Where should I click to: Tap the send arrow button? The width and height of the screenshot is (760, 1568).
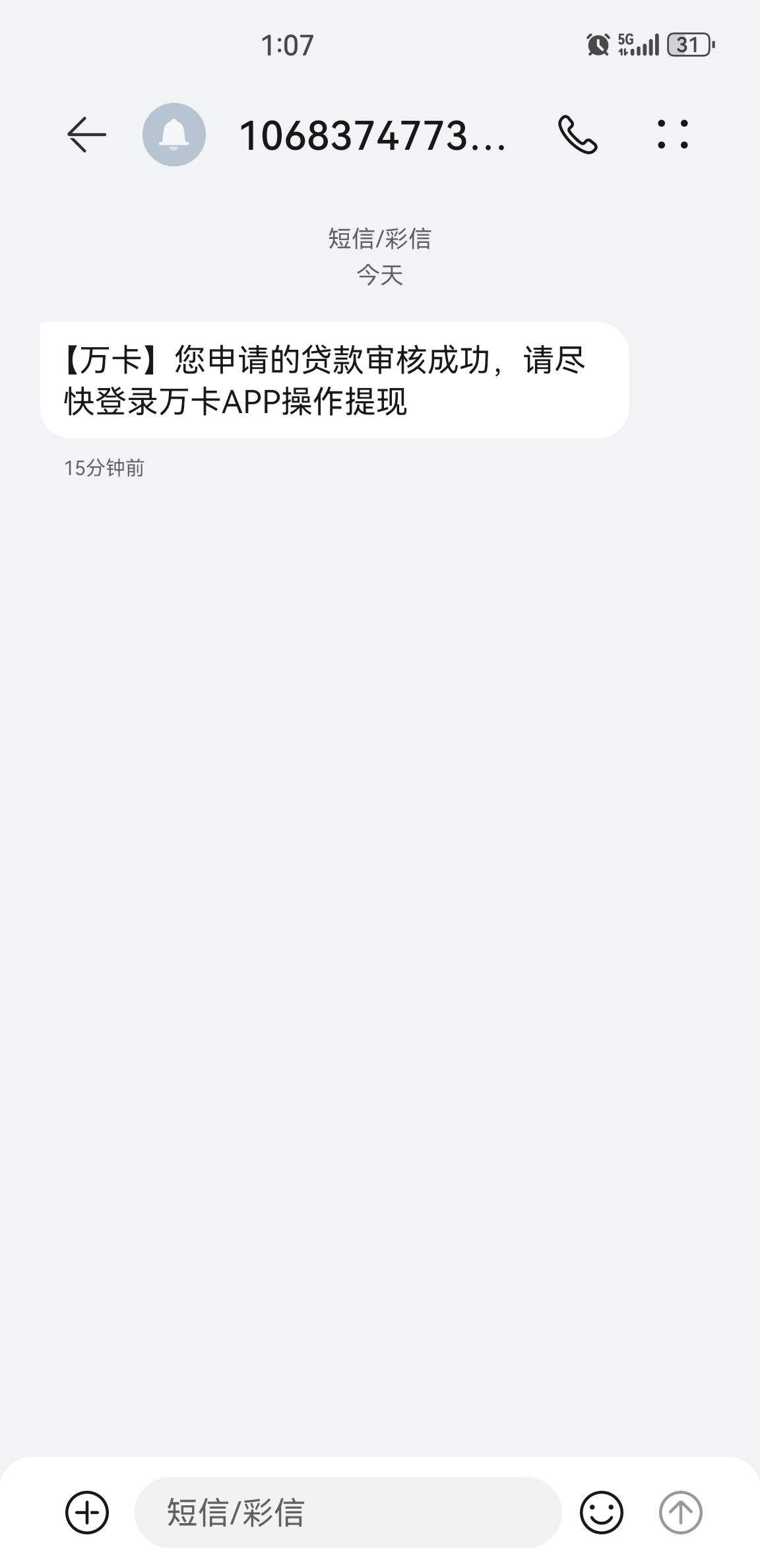coord(680,1512)
